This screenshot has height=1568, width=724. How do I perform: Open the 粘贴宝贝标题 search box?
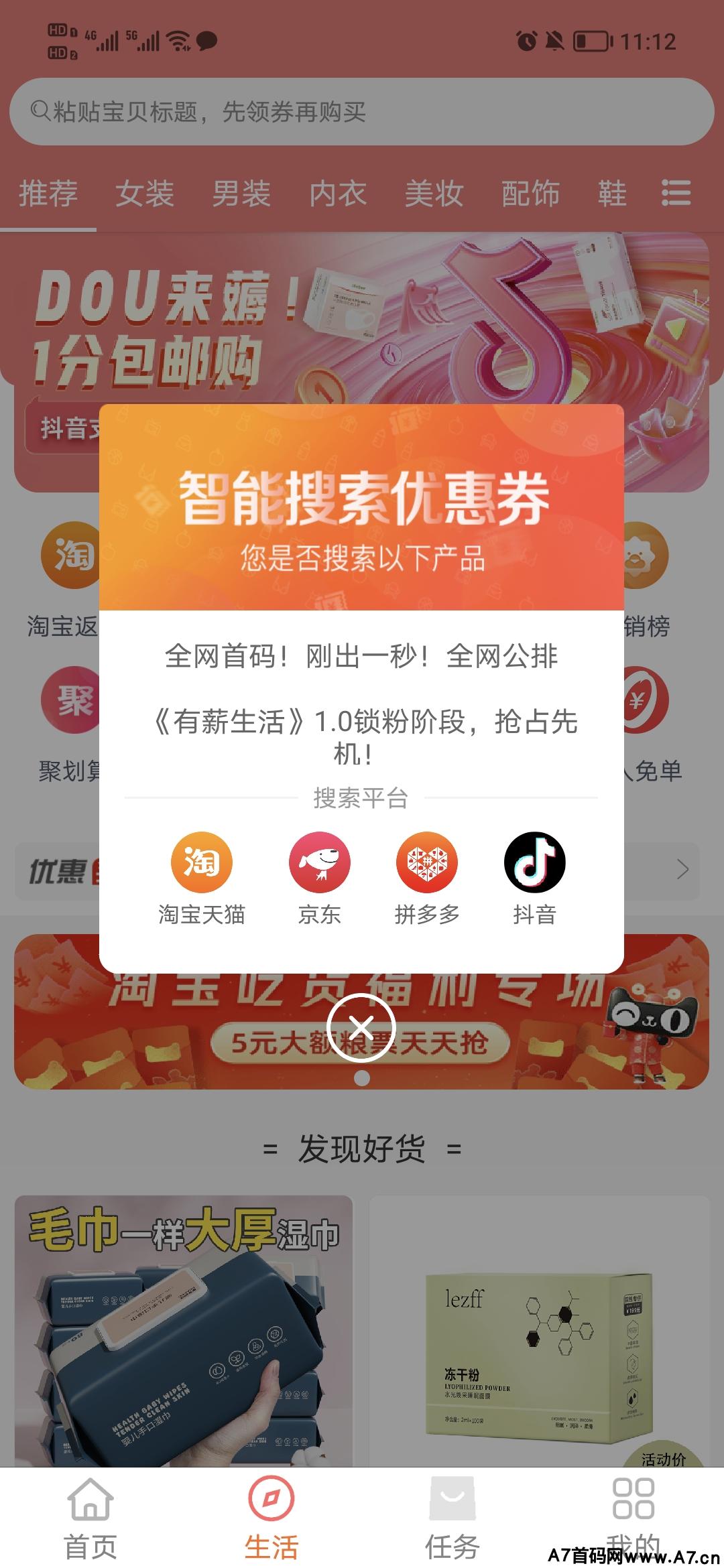[362, 112]
